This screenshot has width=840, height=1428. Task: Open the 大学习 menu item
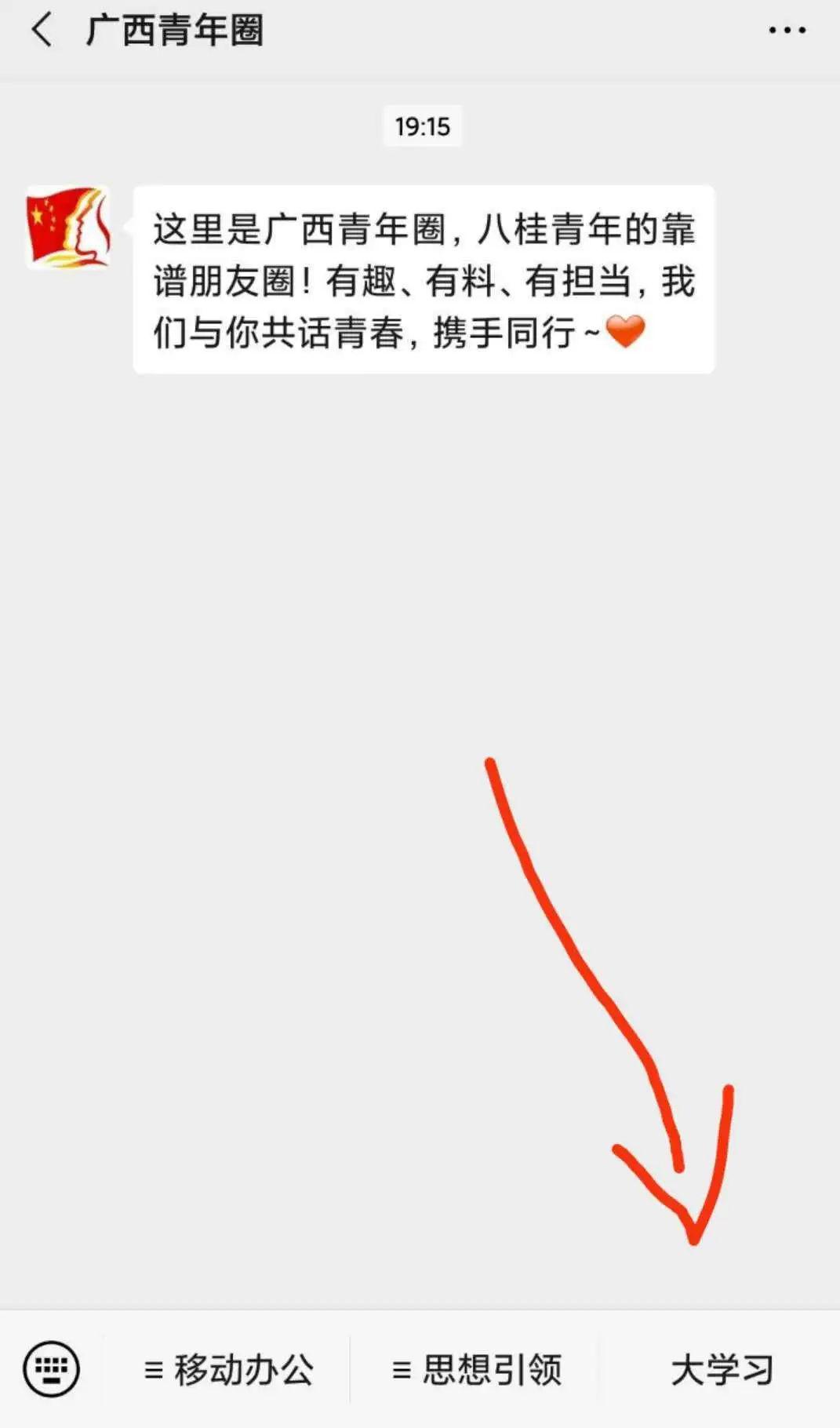coord(721,1370)
